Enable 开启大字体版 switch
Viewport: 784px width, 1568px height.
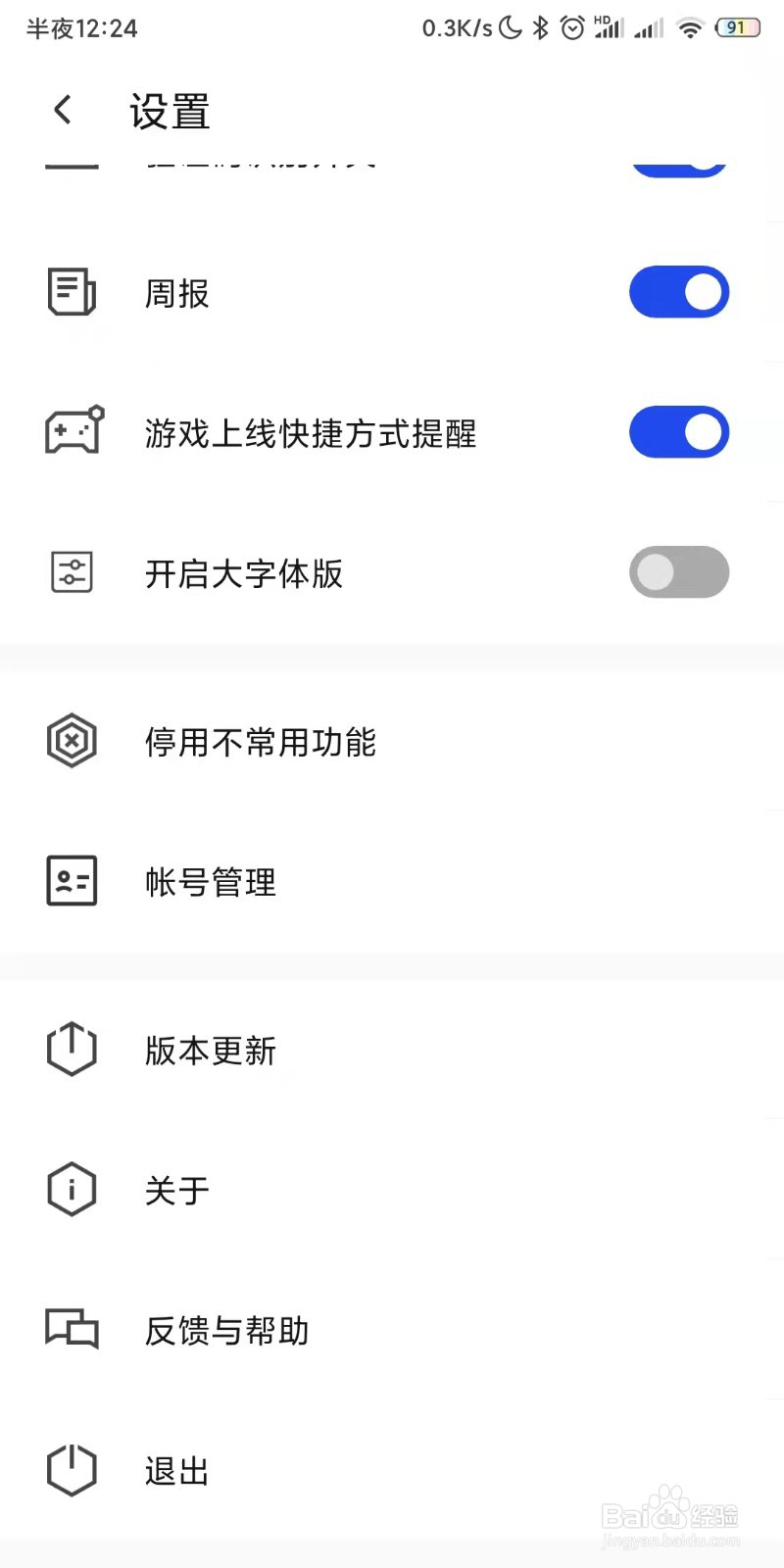679,572
